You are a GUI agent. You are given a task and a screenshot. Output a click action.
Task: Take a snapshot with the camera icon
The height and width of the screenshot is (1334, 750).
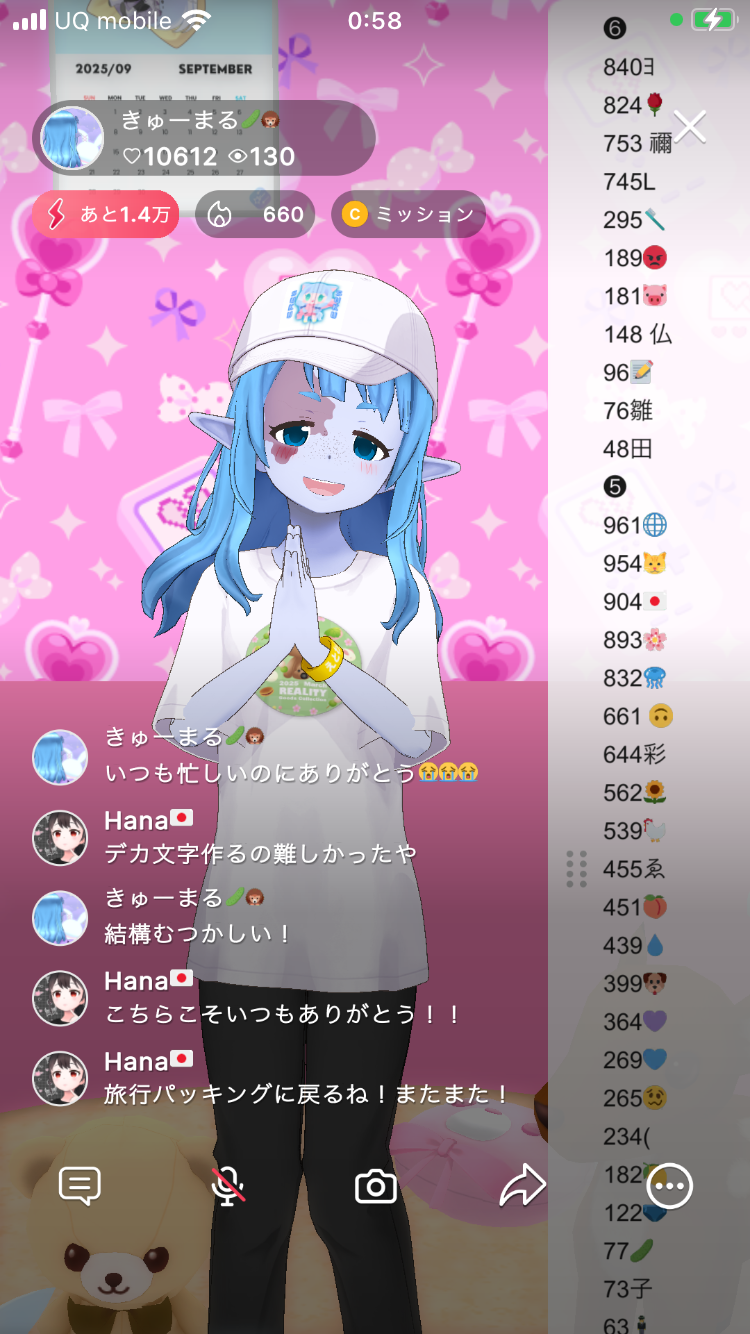376,1186
